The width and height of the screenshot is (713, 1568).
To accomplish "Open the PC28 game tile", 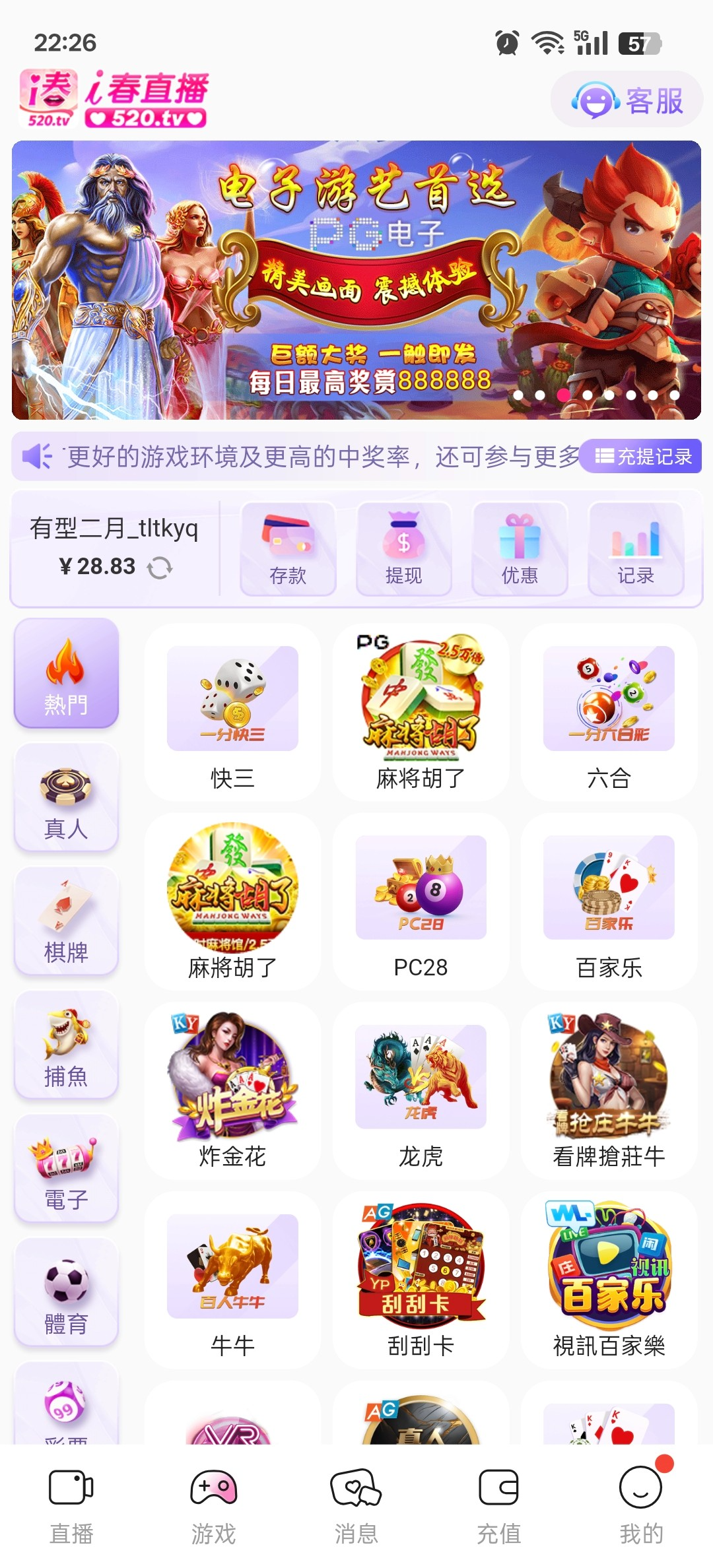I will point(421,903).
